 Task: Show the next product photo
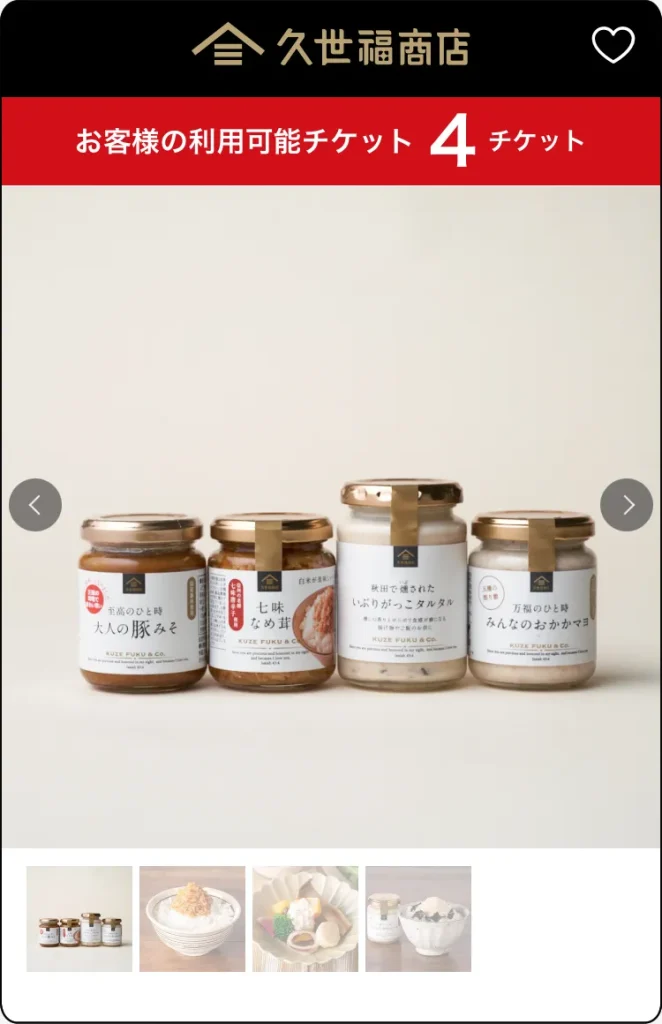point(627,505)
